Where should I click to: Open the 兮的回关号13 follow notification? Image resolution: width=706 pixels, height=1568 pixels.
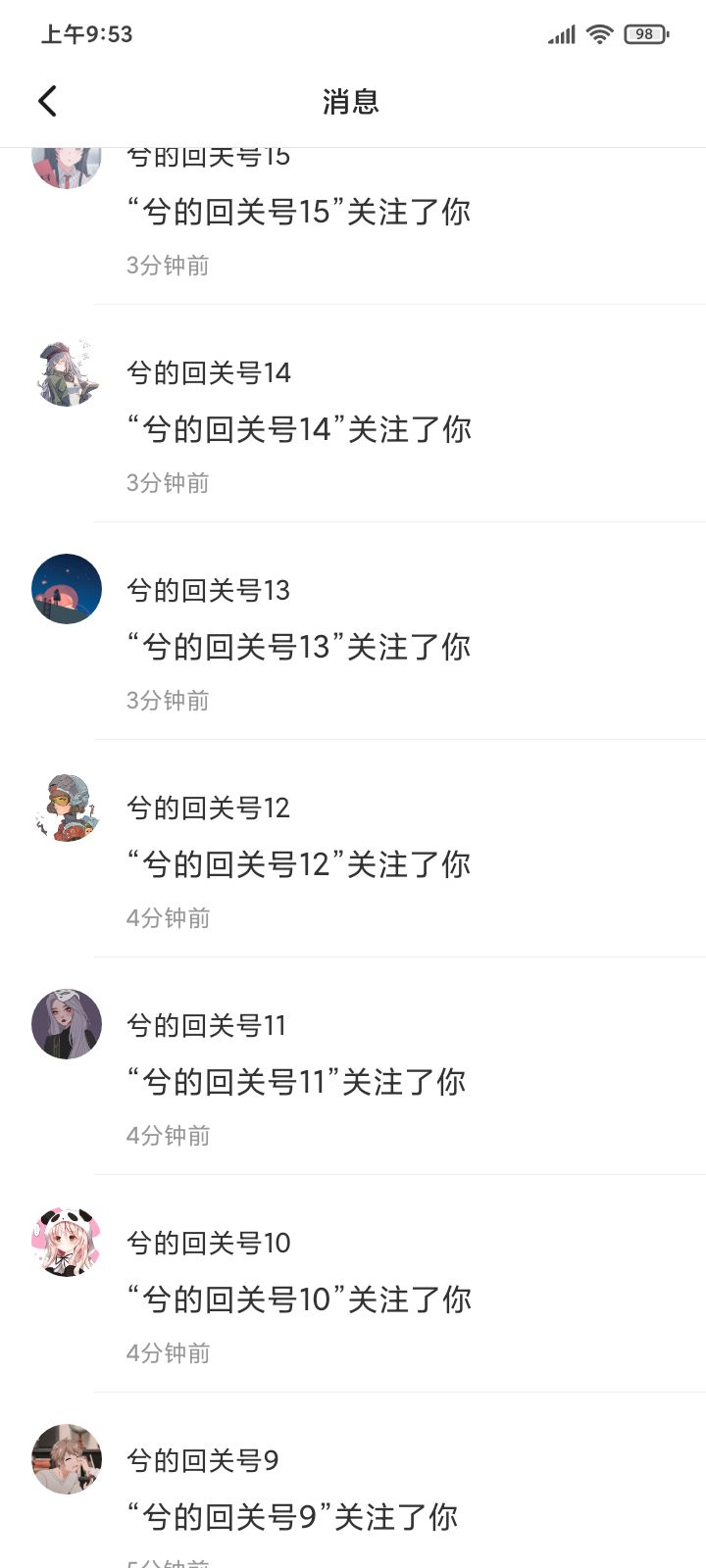pyautogui.click(x=353, y=631)
